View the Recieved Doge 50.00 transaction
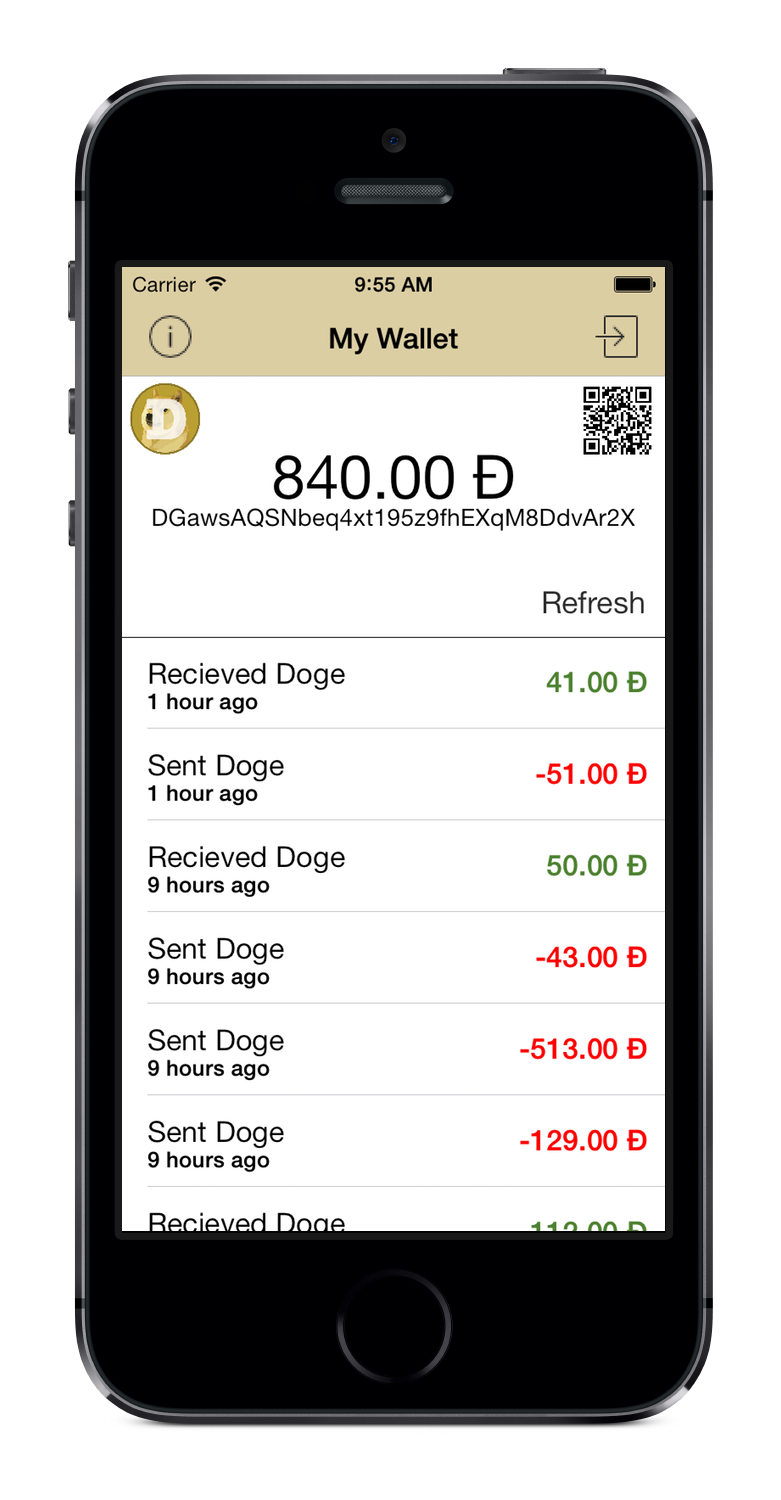The height and width of the screenshot is (1500, 781). pos(393,867)
